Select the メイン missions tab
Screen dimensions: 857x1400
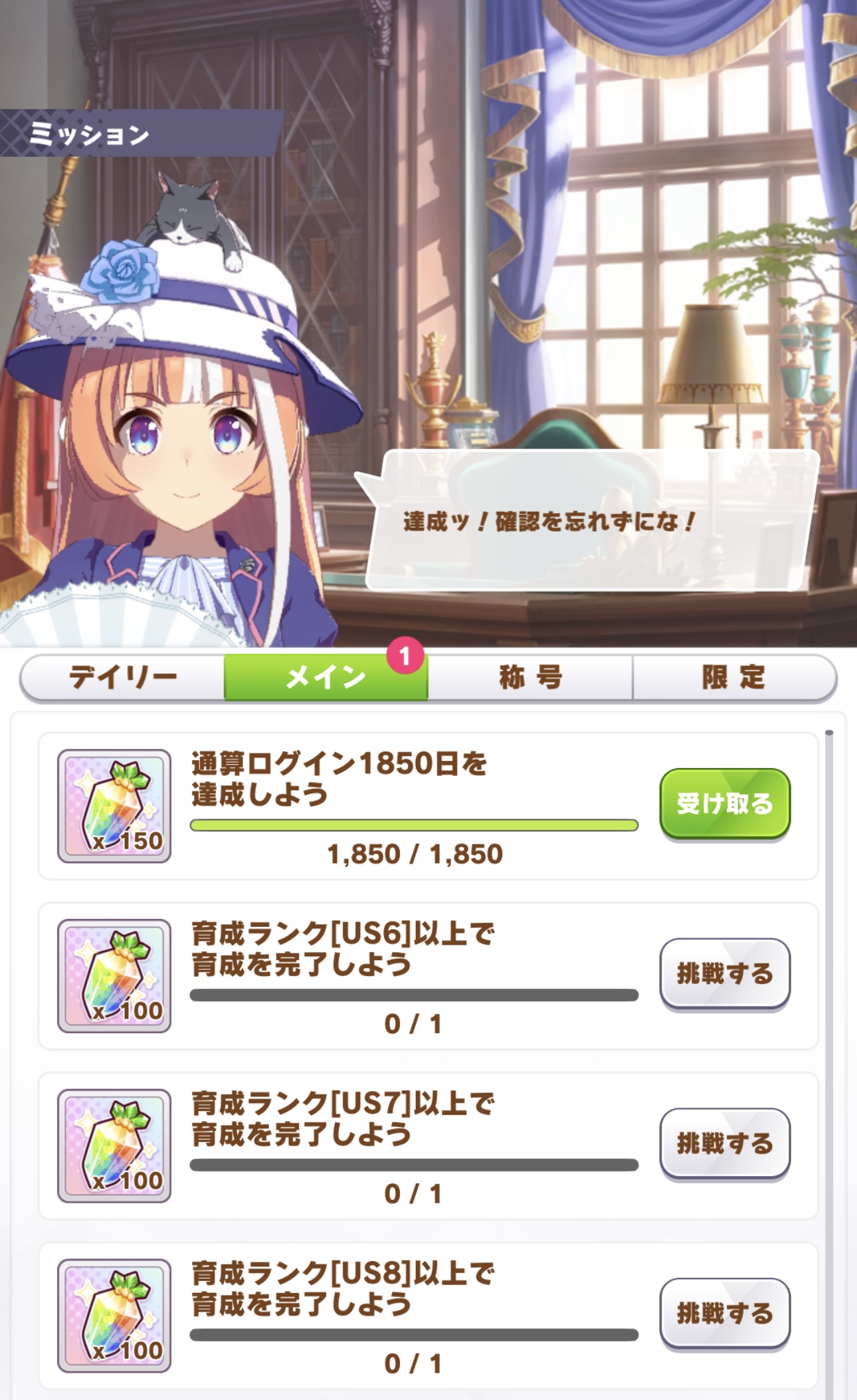point(326,677)
